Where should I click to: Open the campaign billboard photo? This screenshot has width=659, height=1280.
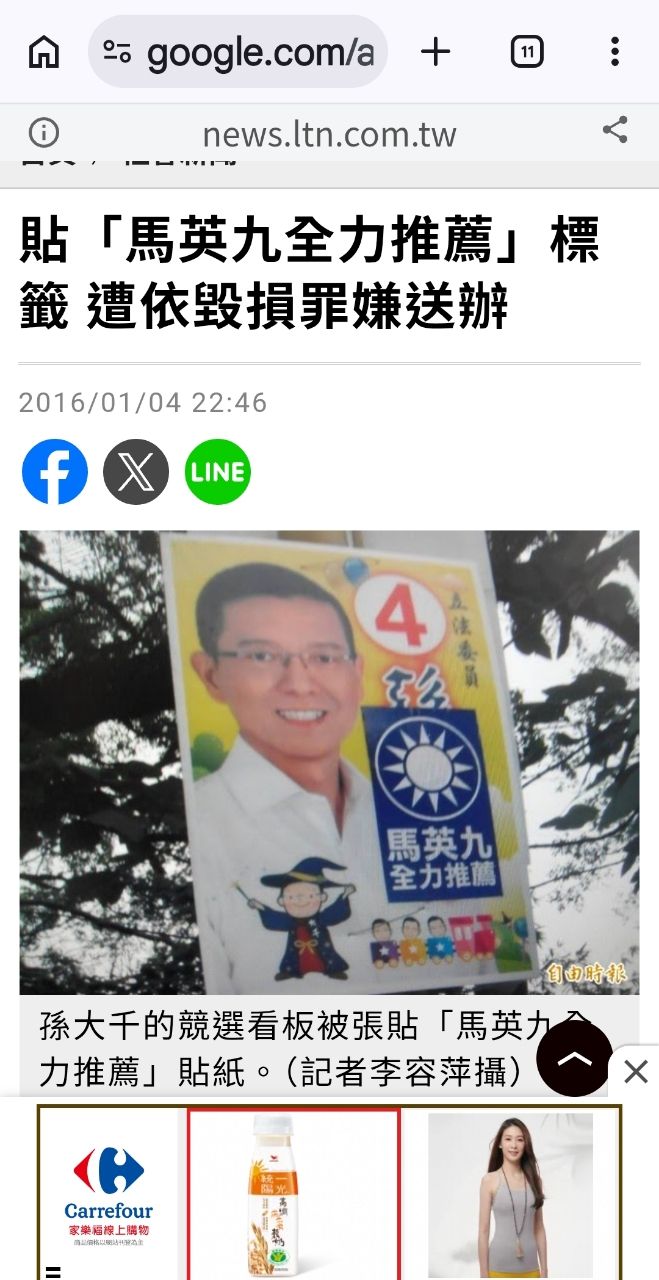tap(329, 762)
